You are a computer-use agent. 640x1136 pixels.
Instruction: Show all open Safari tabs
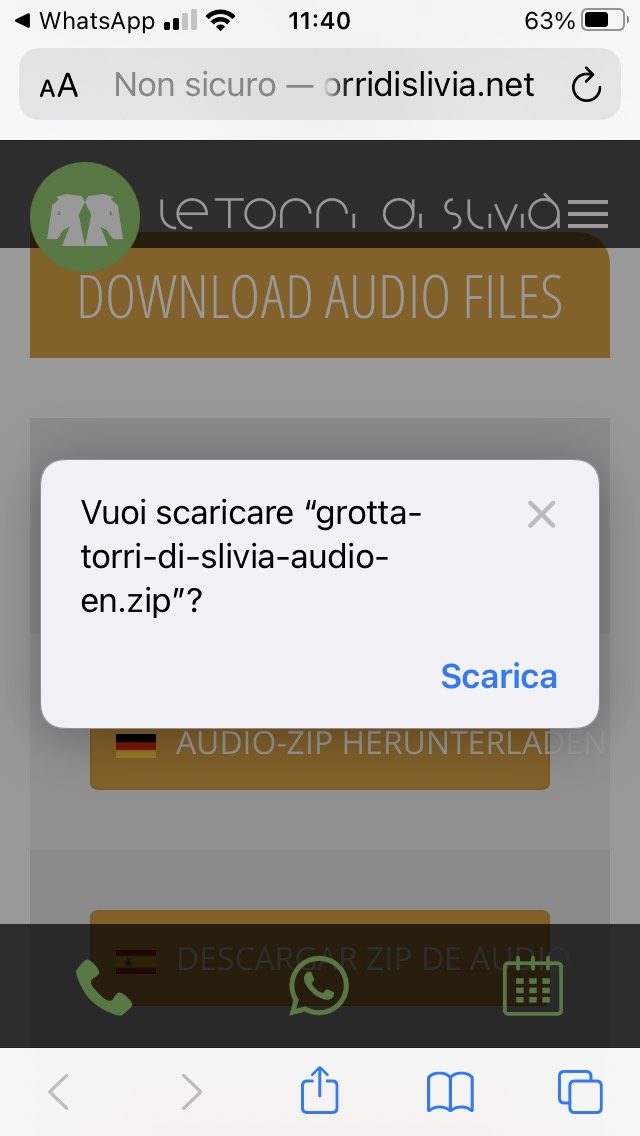580,1091
